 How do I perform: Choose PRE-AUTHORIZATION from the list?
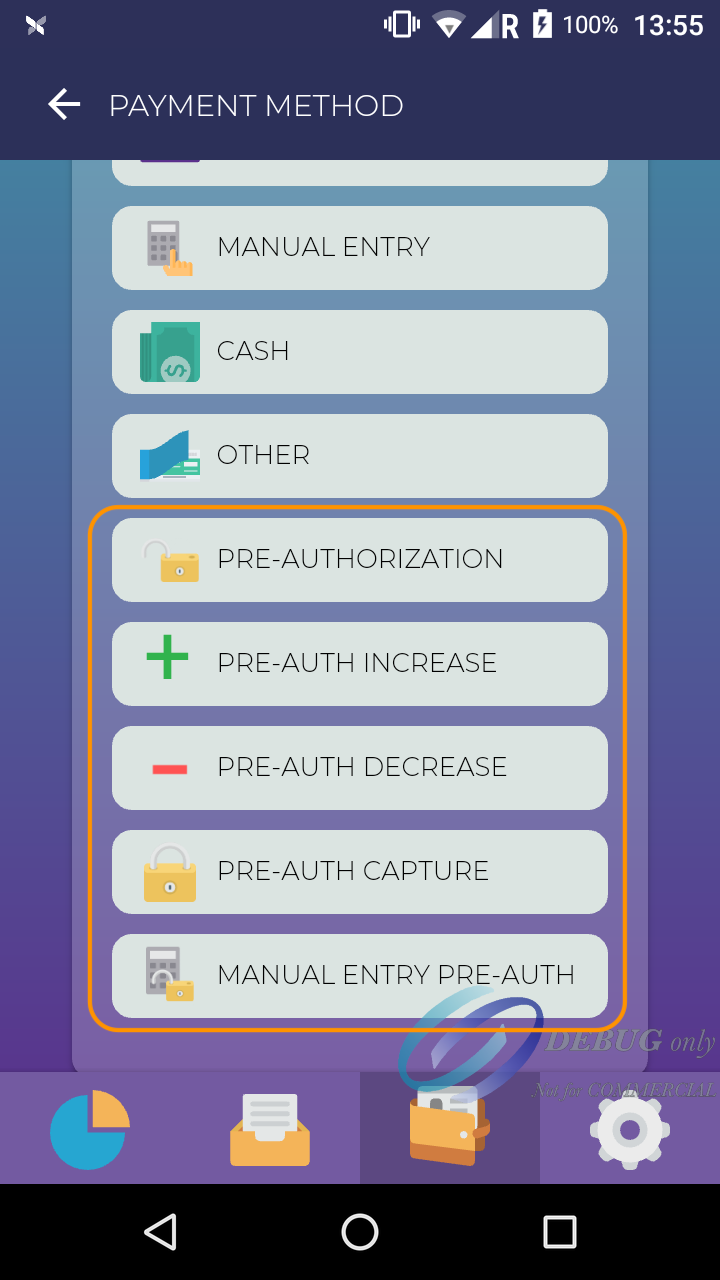click(360, 559)
